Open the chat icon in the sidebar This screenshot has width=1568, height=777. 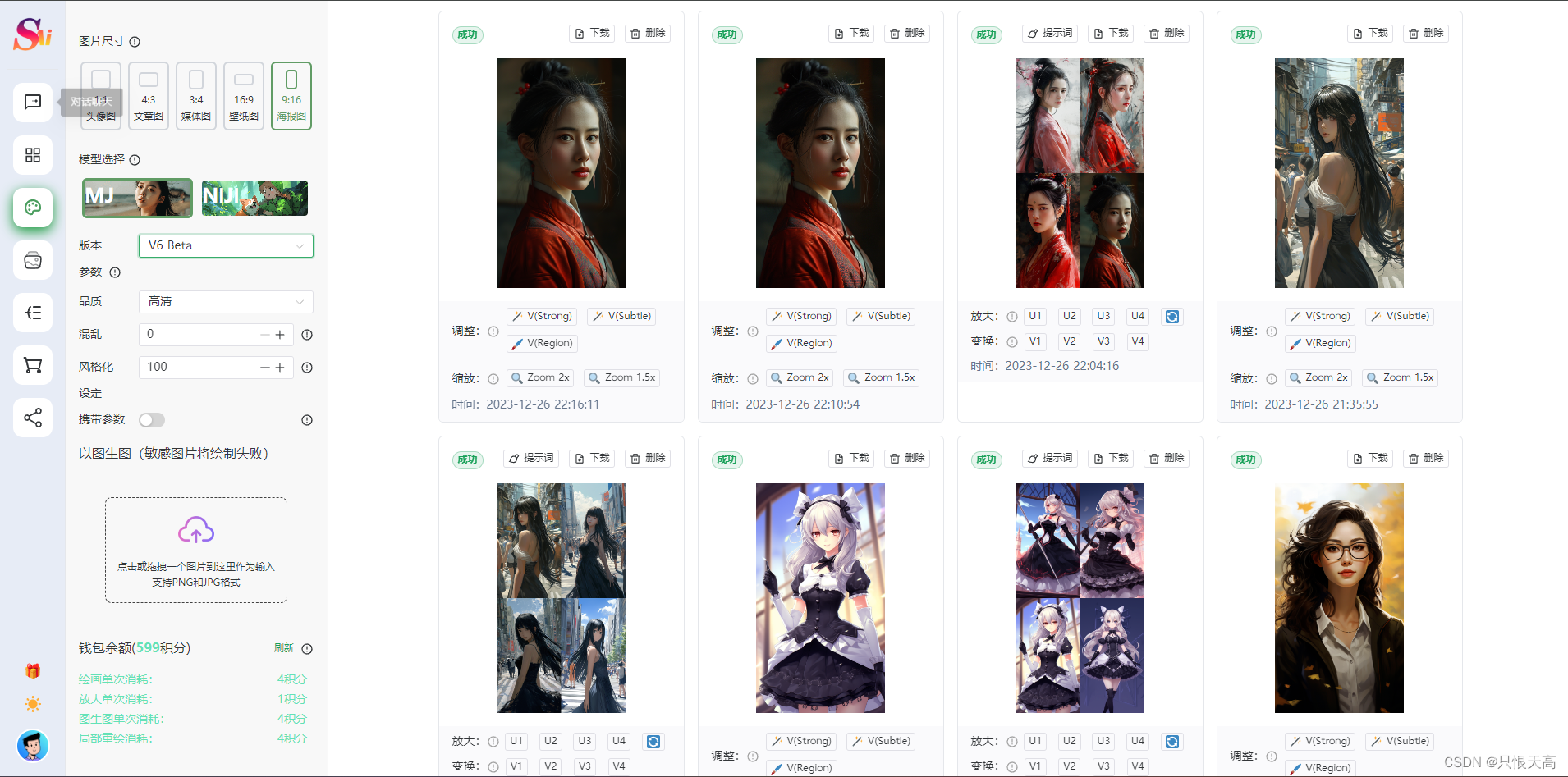click(33, 103)
